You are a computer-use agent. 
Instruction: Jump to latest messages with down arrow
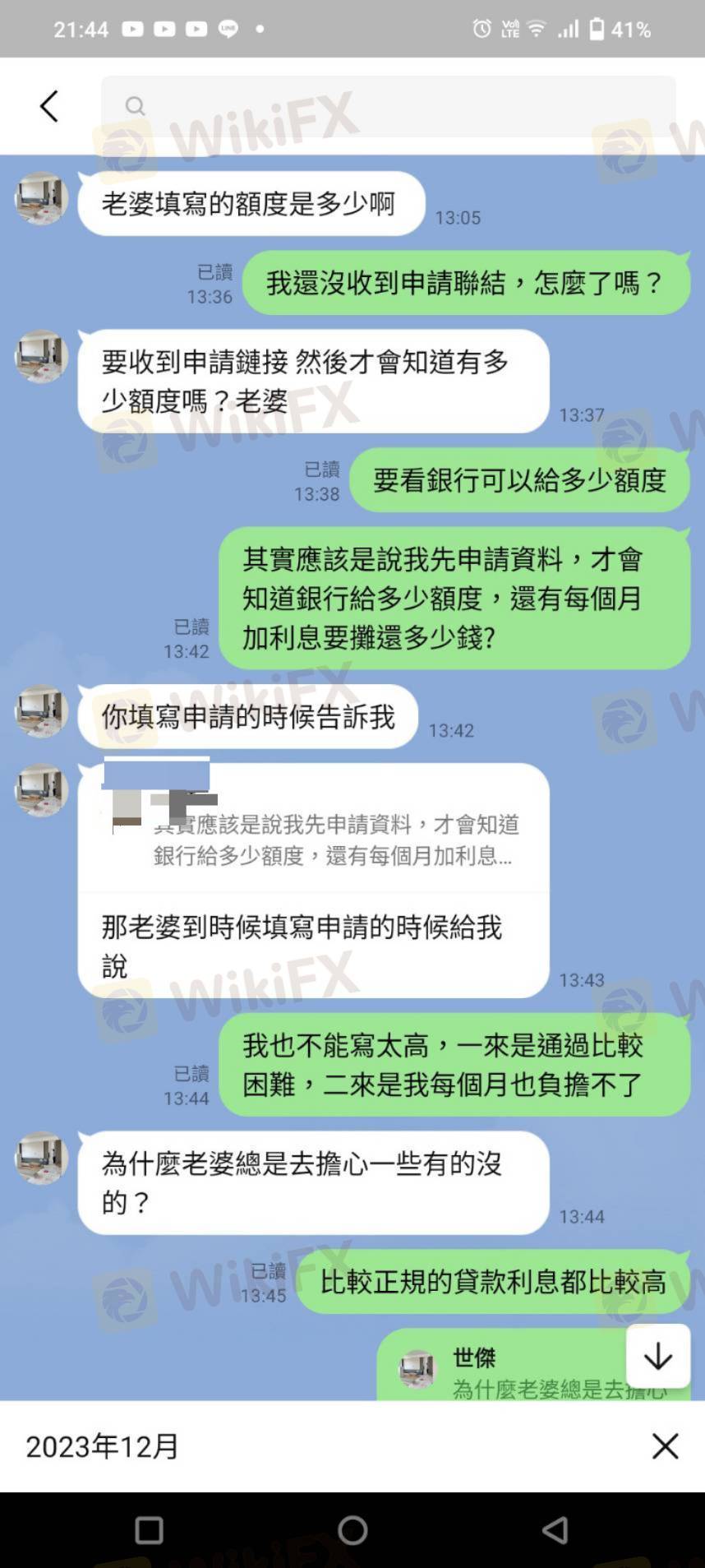click(x=657, y=1356)
